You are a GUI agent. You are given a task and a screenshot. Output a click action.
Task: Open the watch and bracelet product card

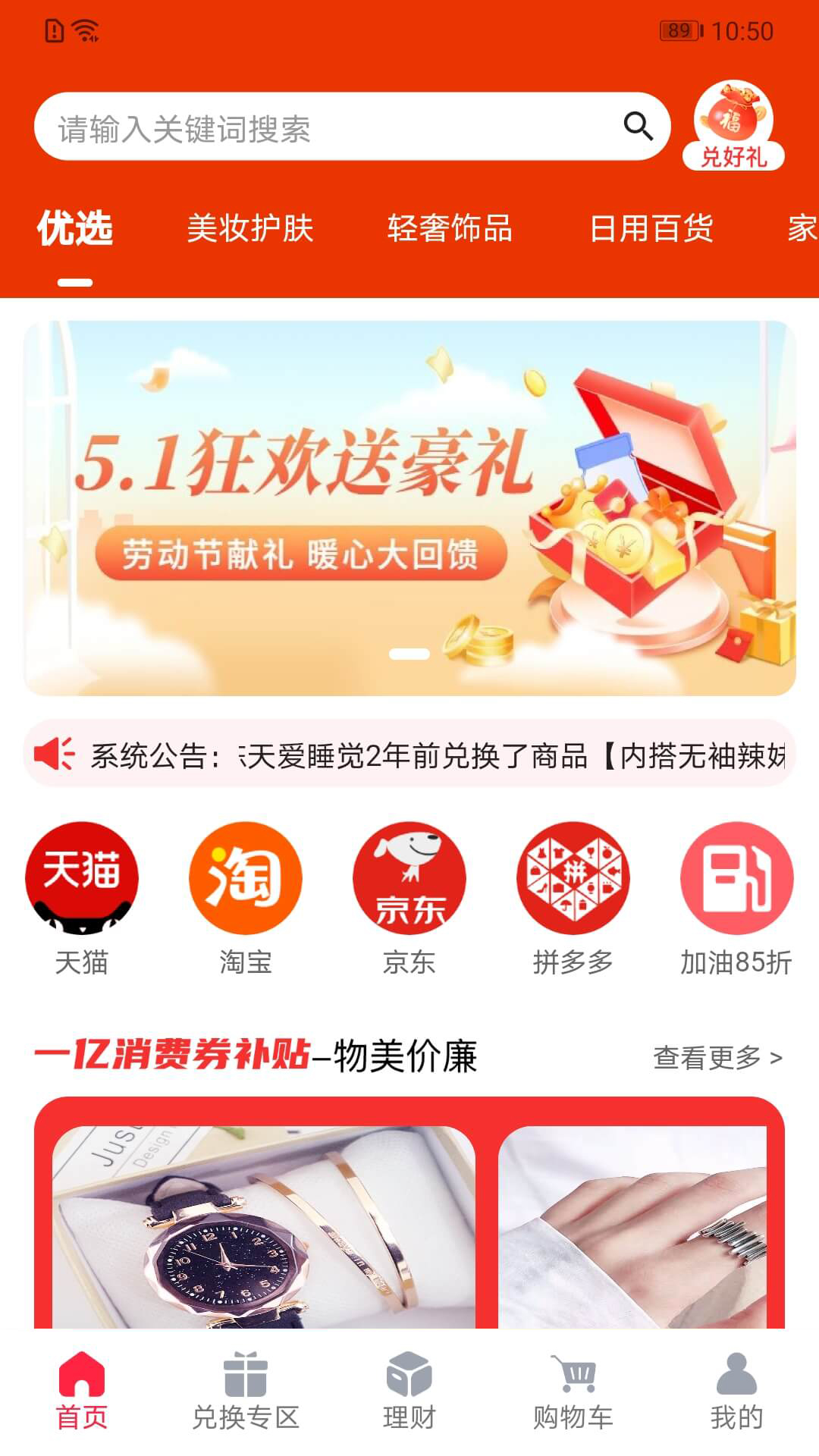point(263,1228)
